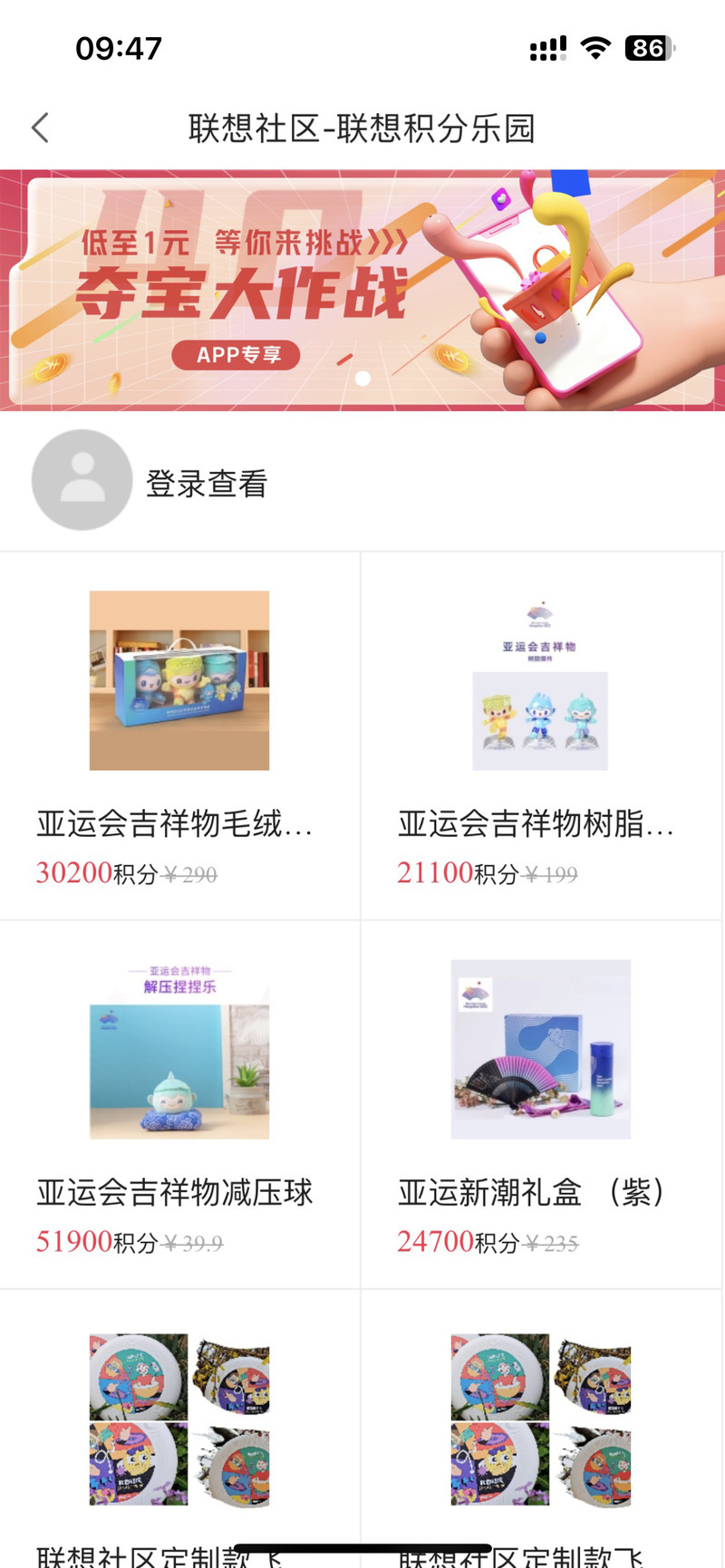
Task: Tap 登录查看 to log in
Action: 207,484
